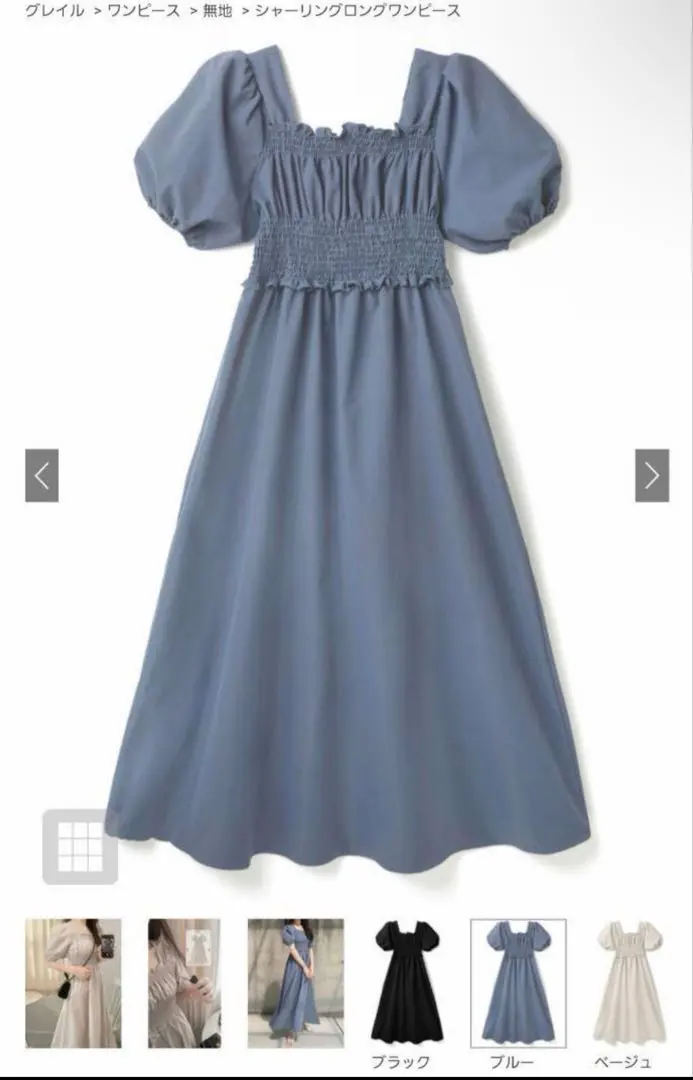Viewport: 693px width, 1080px height.
Task: Select the ブラック dress thumbnail
Action: pos(407,982)
